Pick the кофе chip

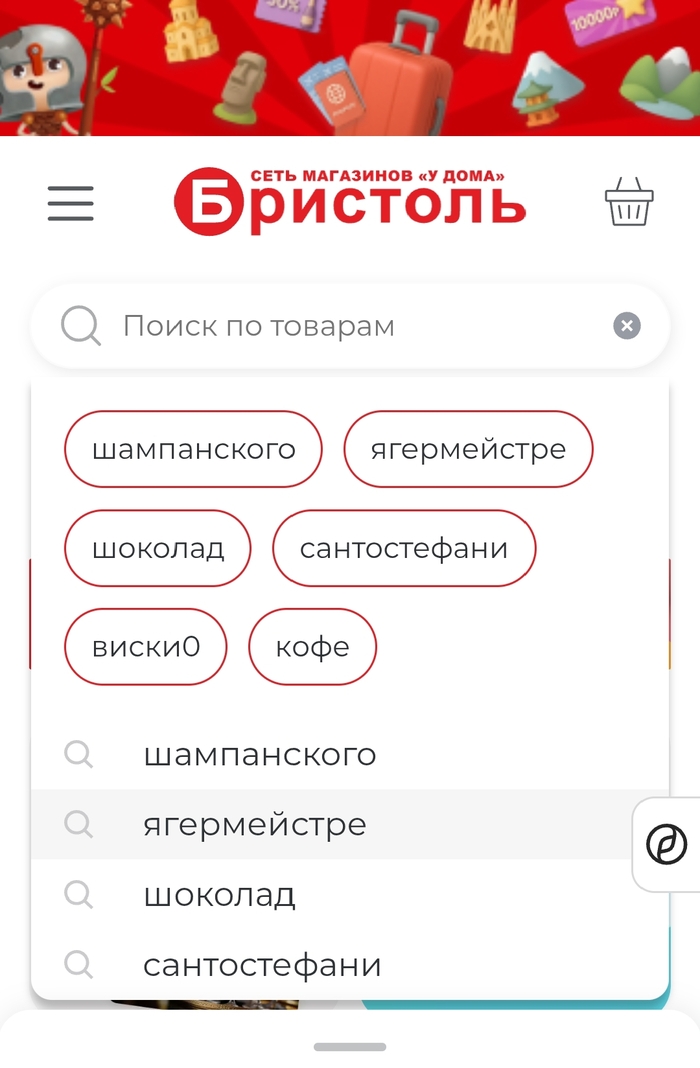pos(312,647)
